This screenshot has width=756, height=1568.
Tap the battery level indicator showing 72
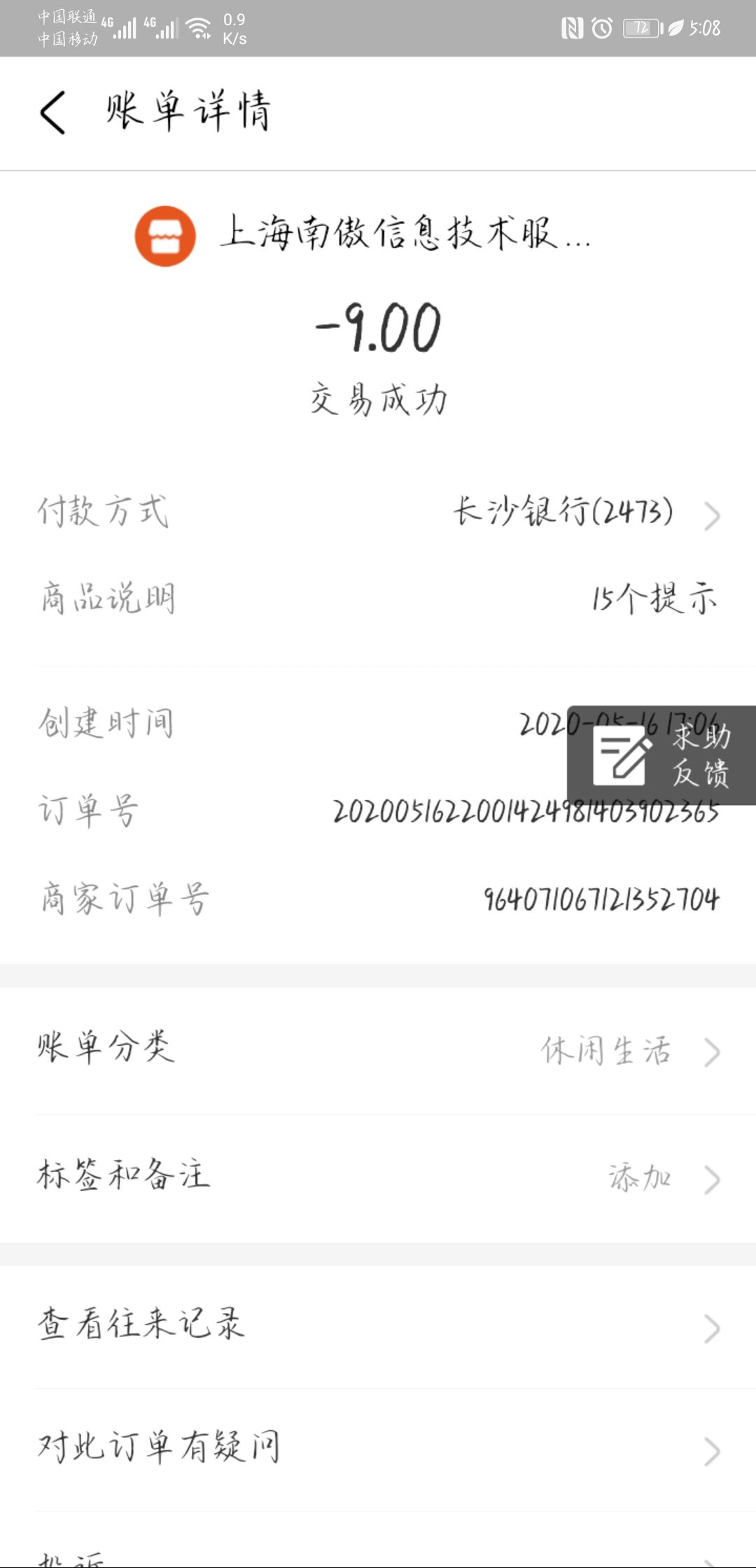click(x=642, y=28)
